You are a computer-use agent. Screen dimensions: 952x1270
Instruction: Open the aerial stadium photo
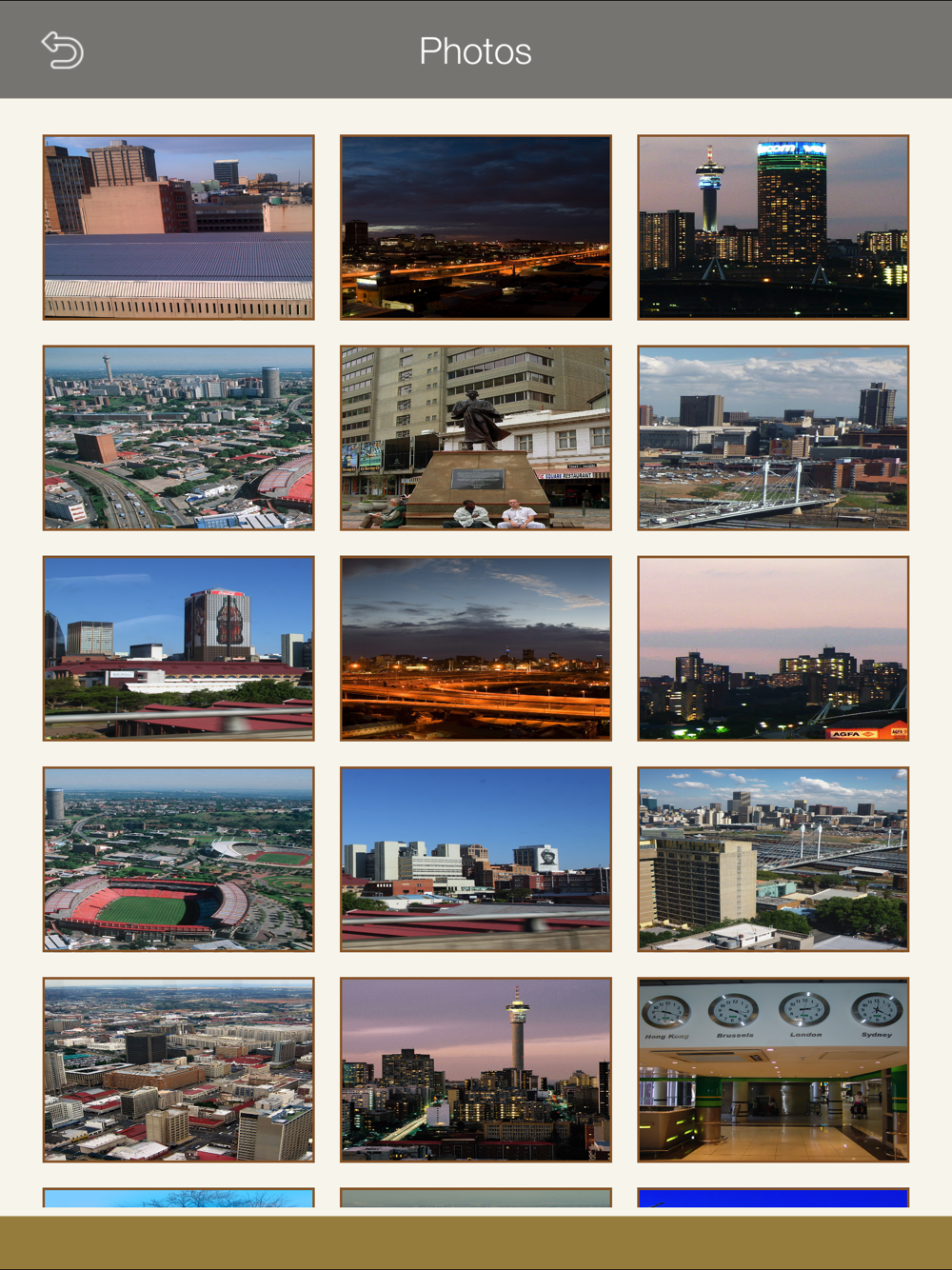(178, 859)
